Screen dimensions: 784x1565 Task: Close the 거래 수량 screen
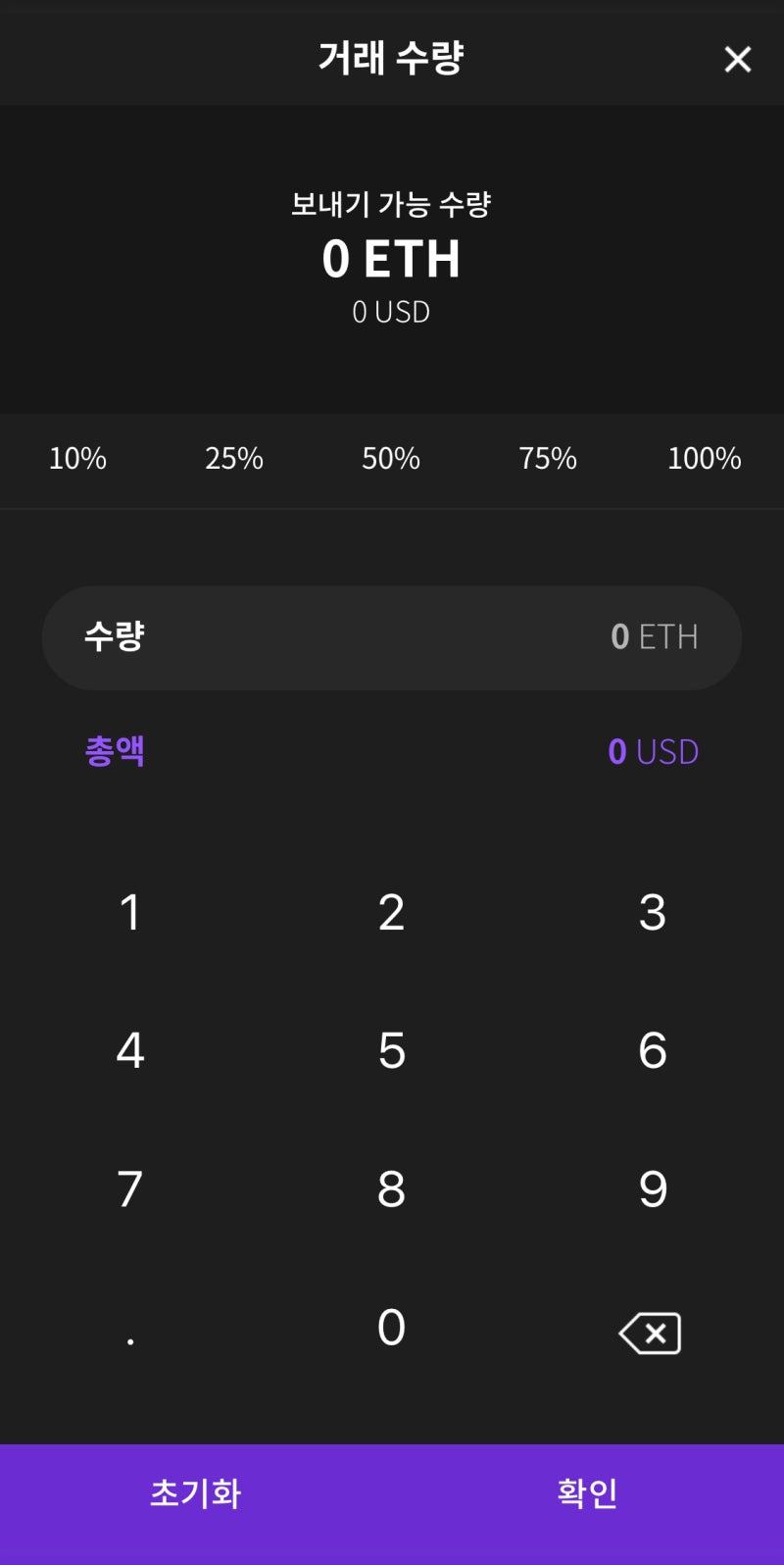[737, 59]
